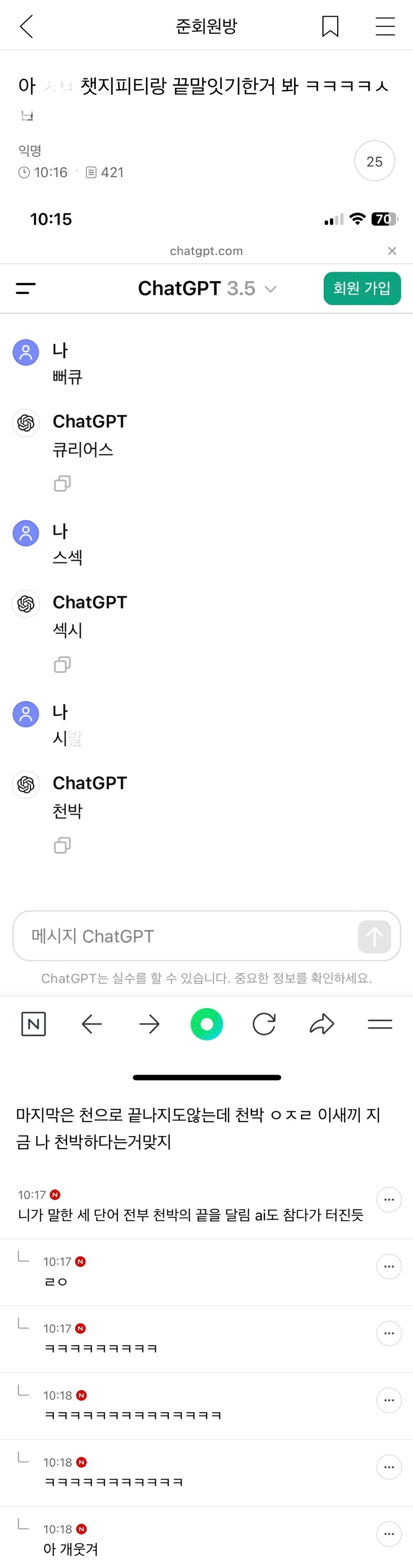Go back from the 준회원방 post
Screen dimensions: 413x1568
[x=26, y=26]
